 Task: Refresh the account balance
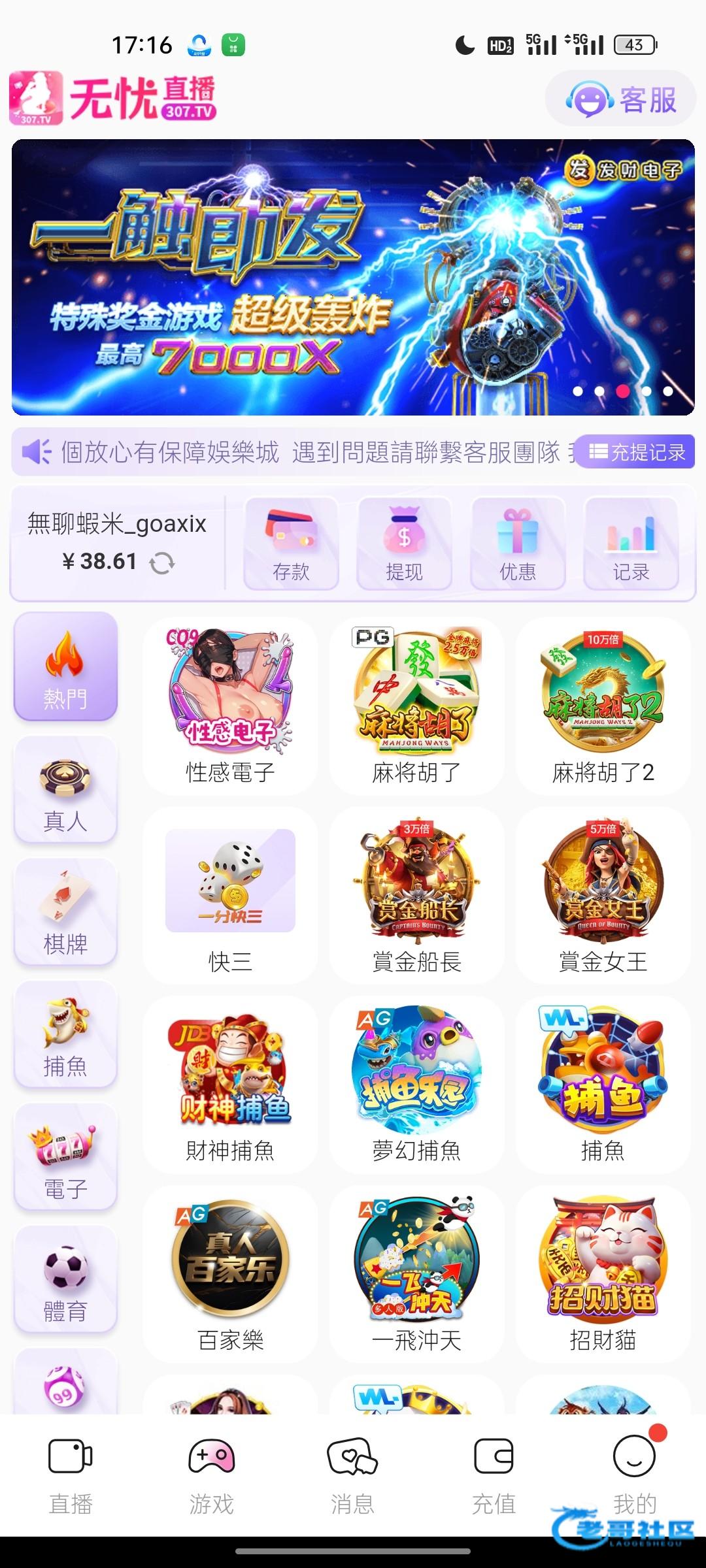point(162,563)
